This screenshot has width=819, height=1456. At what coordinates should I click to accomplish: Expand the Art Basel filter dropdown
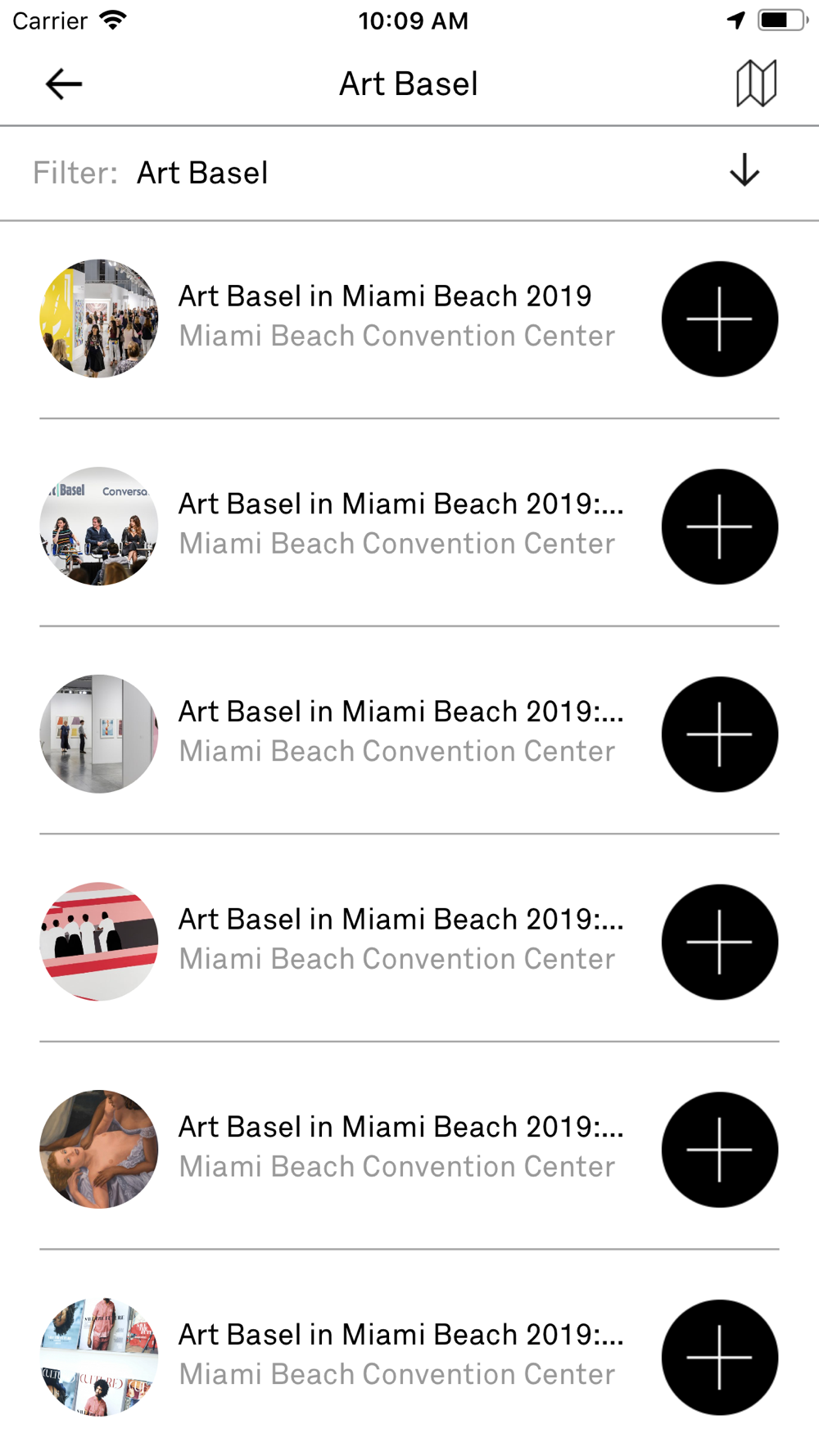tap(409, 173)
